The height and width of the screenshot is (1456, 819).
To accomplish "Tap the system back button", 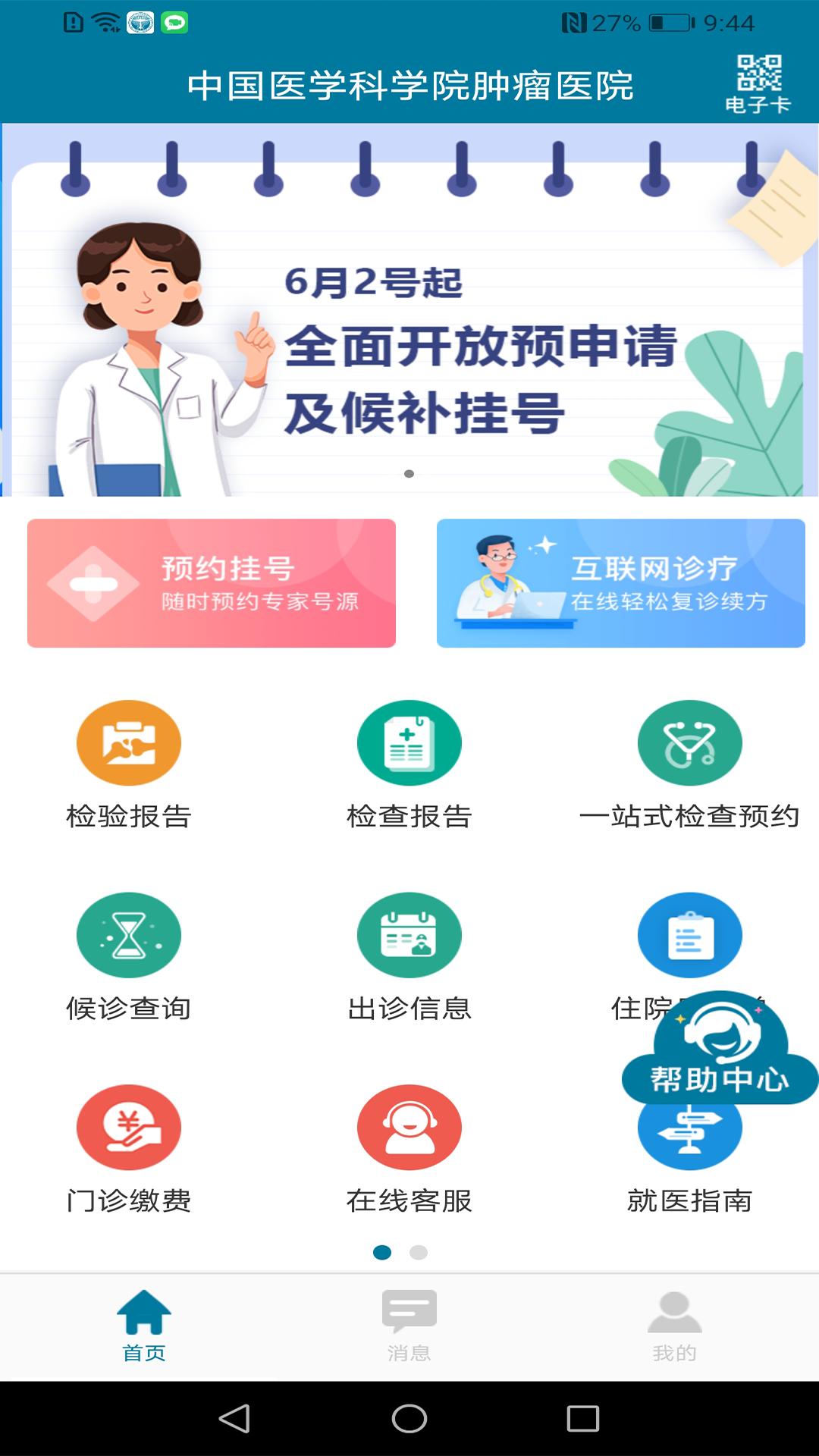I will [234, 1418].
